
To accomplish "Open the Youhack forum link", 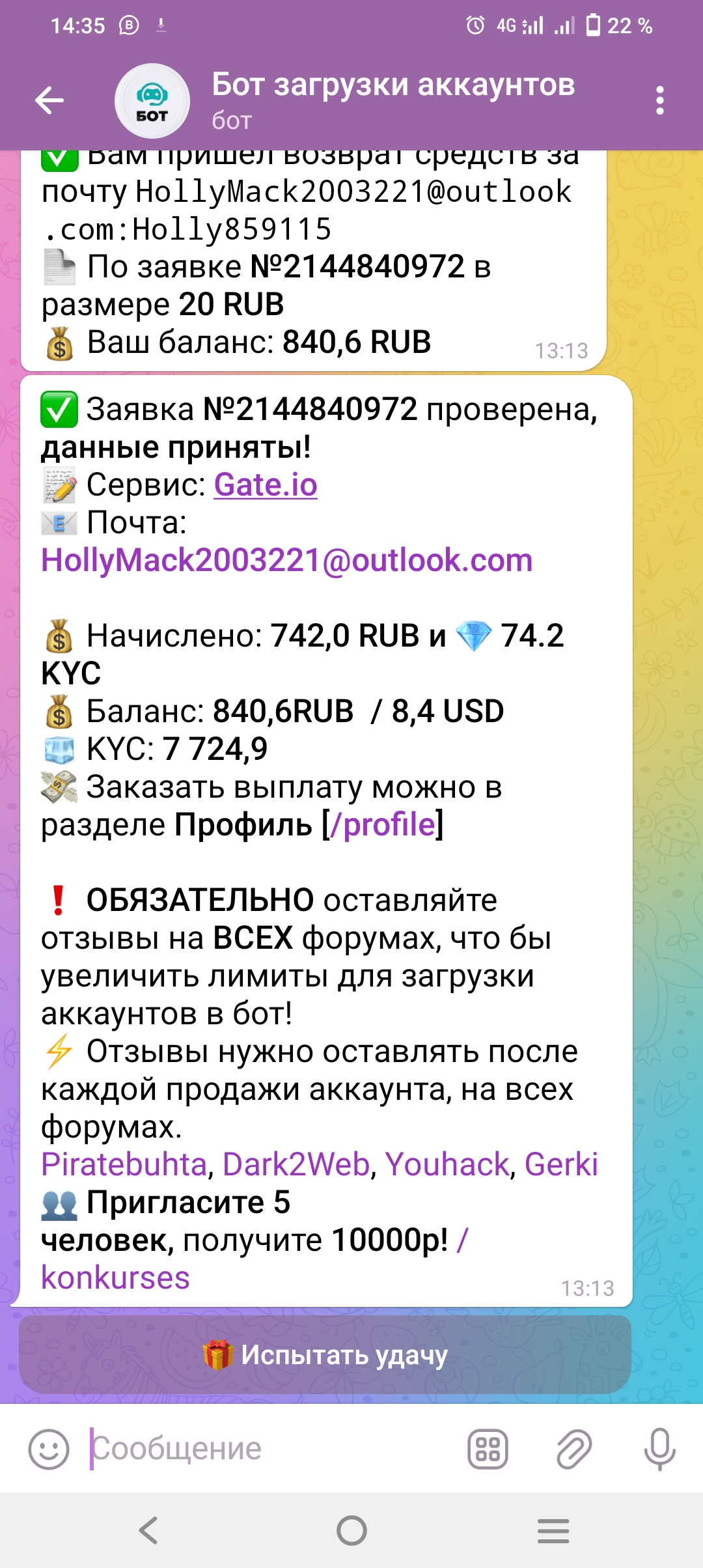I will 447,1165.
